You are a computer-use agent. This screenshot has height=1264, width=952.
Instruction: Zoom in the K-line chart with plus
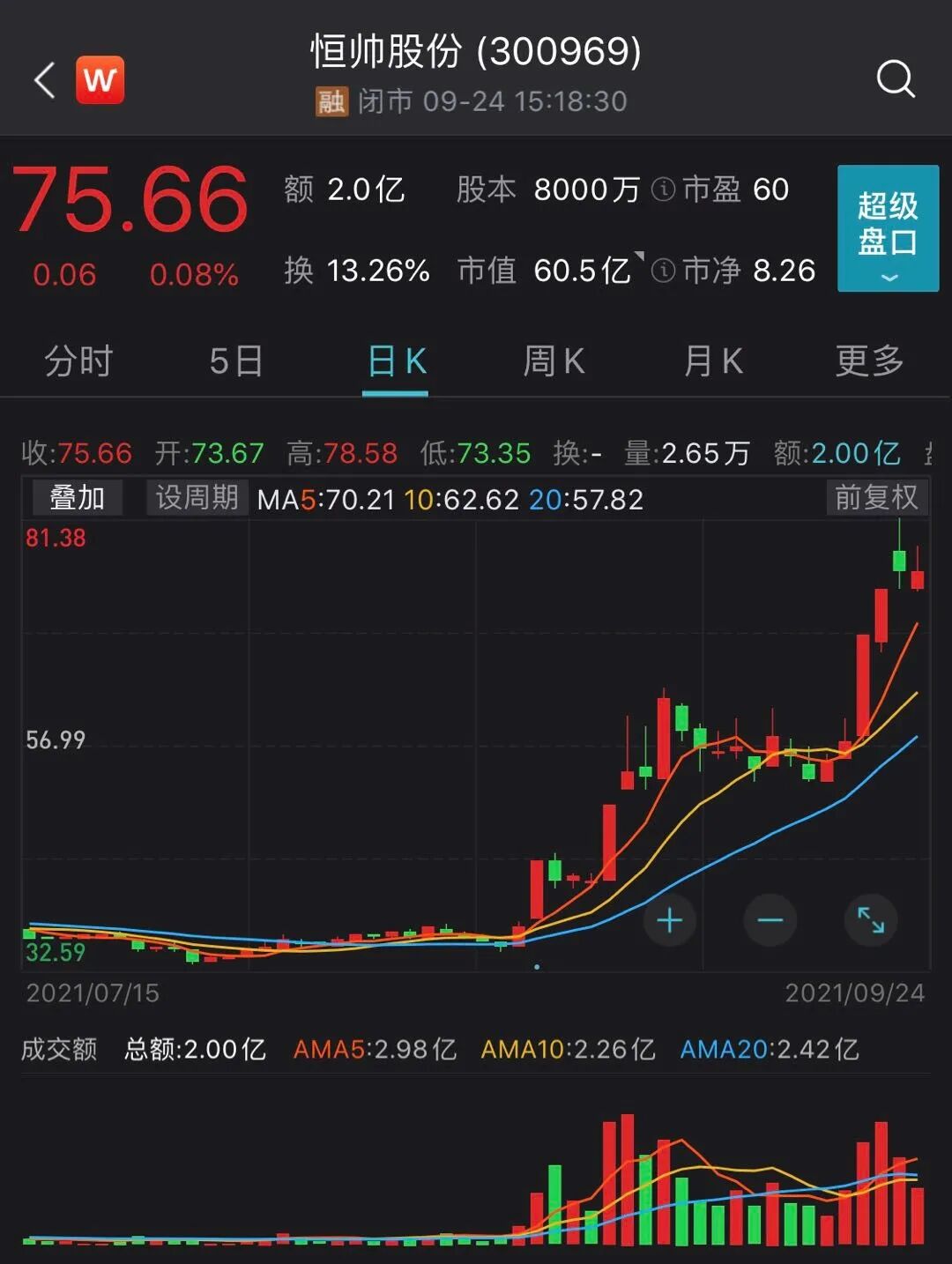tap(670, 920)
